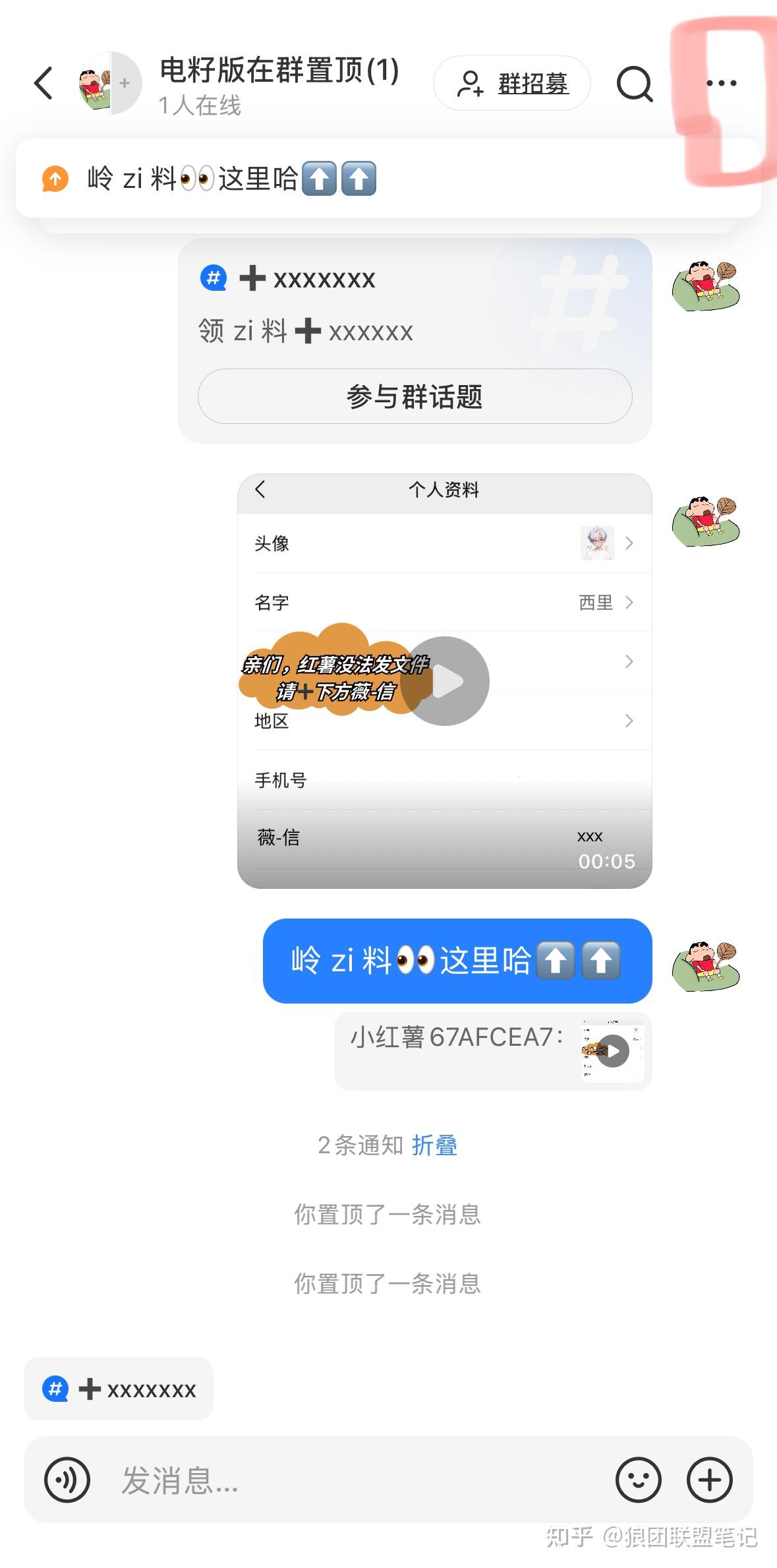
Task: Open the 群招募 recruit button
Action: [511, 84]
